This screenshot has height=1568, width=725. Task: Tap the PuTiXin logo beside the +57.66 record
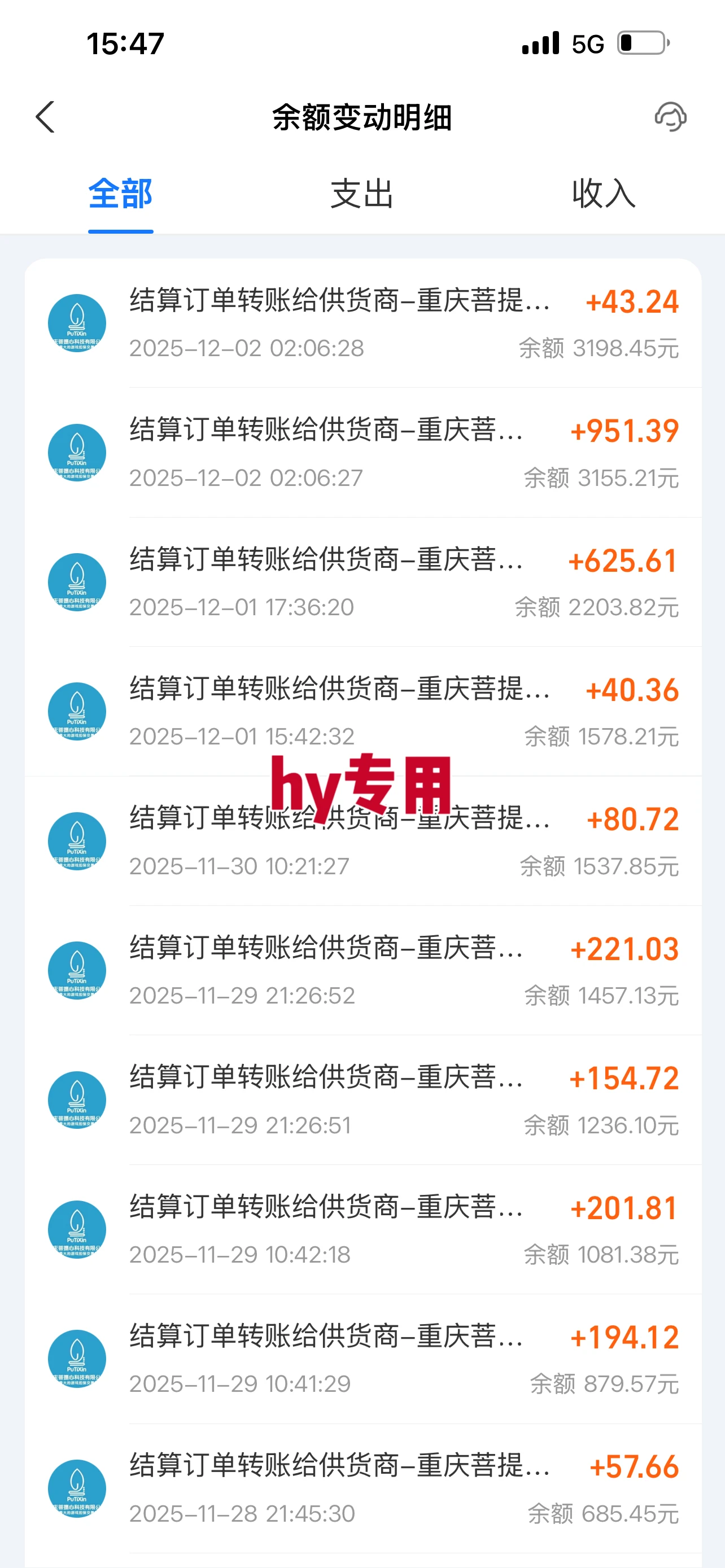(x=77, y=1489)
